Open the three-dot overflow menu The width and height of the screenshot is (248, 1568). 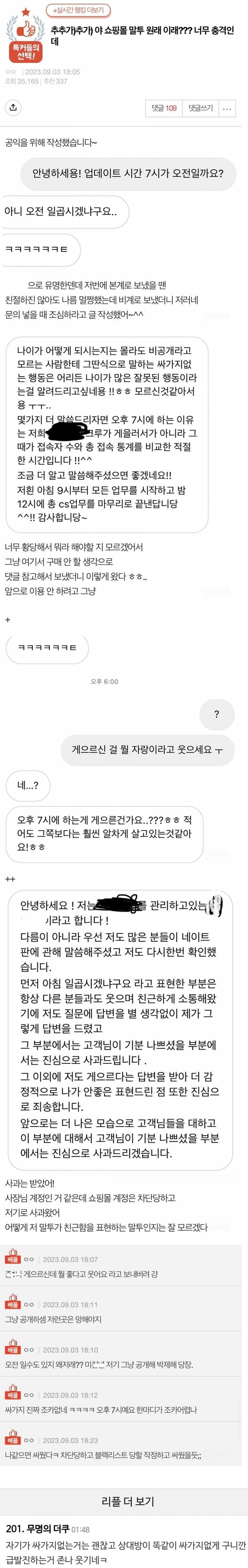pyautogui.click(x=227, y=109)
